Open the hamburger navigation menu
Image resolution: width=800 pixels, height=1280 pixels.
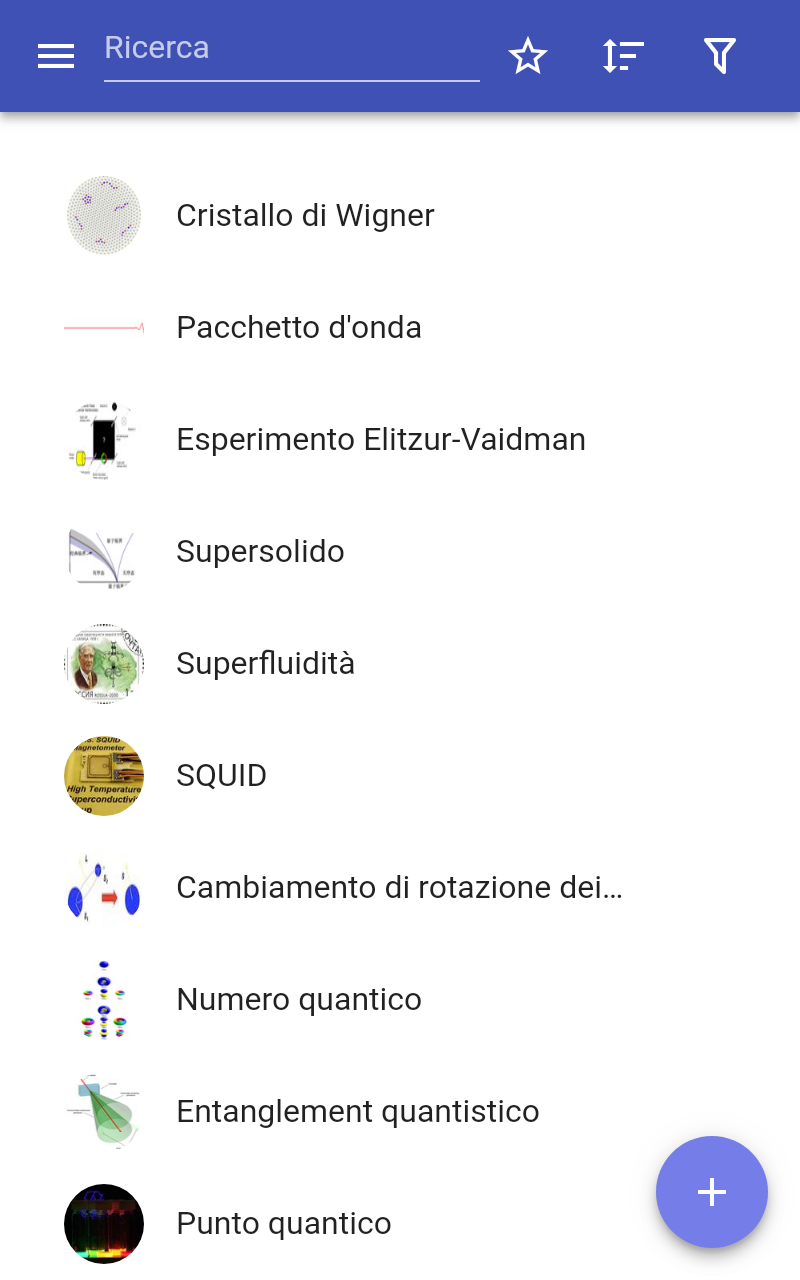(x=56, y=56)
